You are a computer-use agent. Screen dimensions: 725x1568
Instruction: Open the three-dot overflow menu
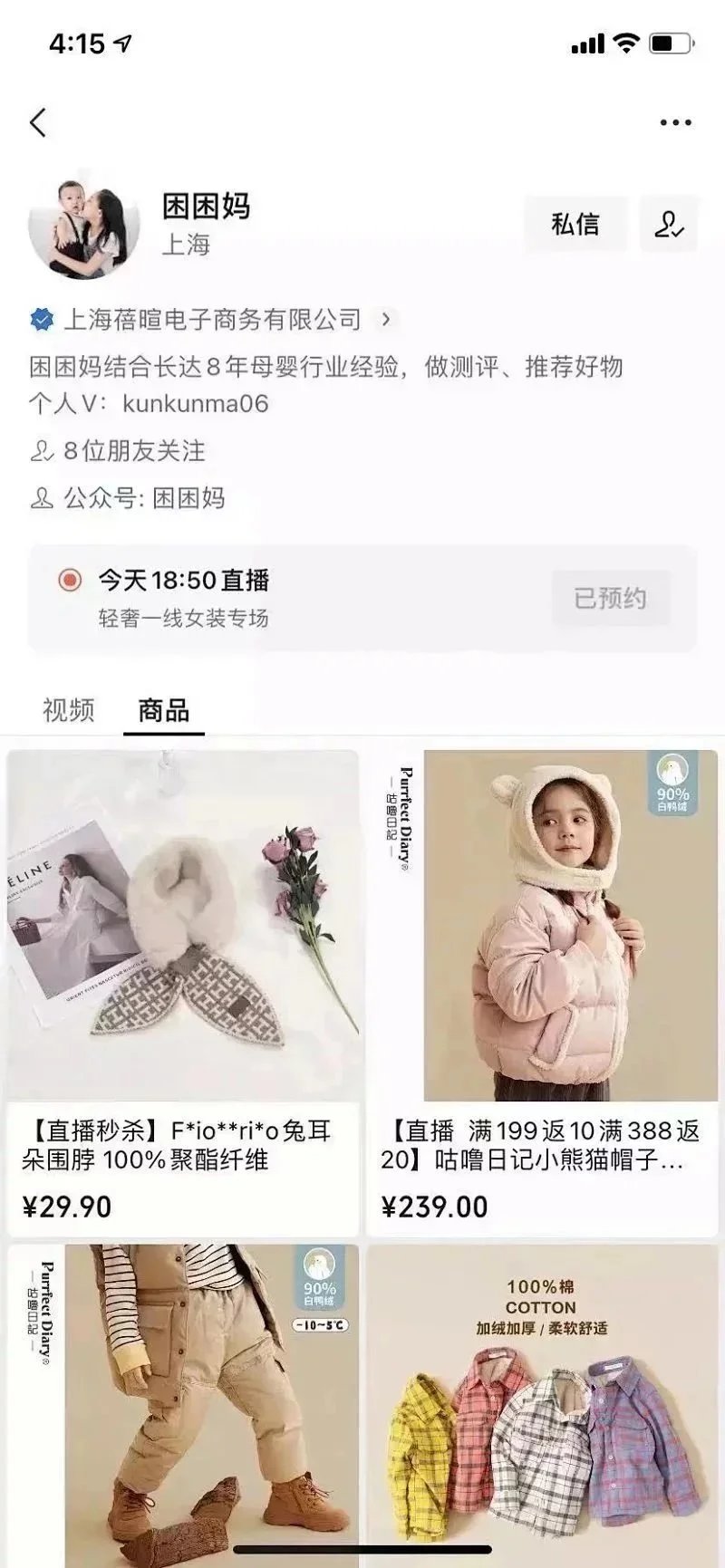click(675, 122)
